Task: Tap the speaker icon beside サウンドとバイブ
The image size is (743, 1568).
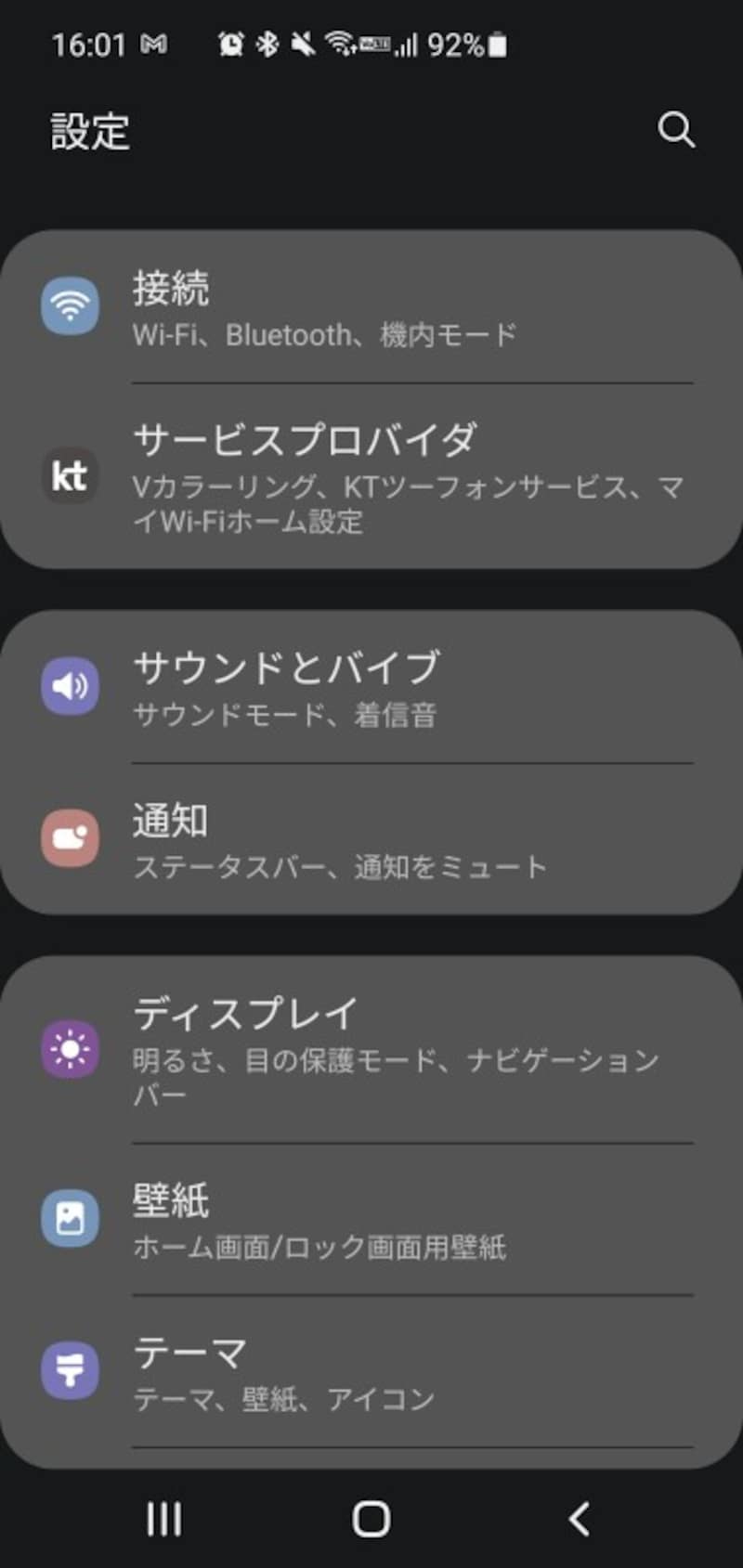Action: pos(70,684)
